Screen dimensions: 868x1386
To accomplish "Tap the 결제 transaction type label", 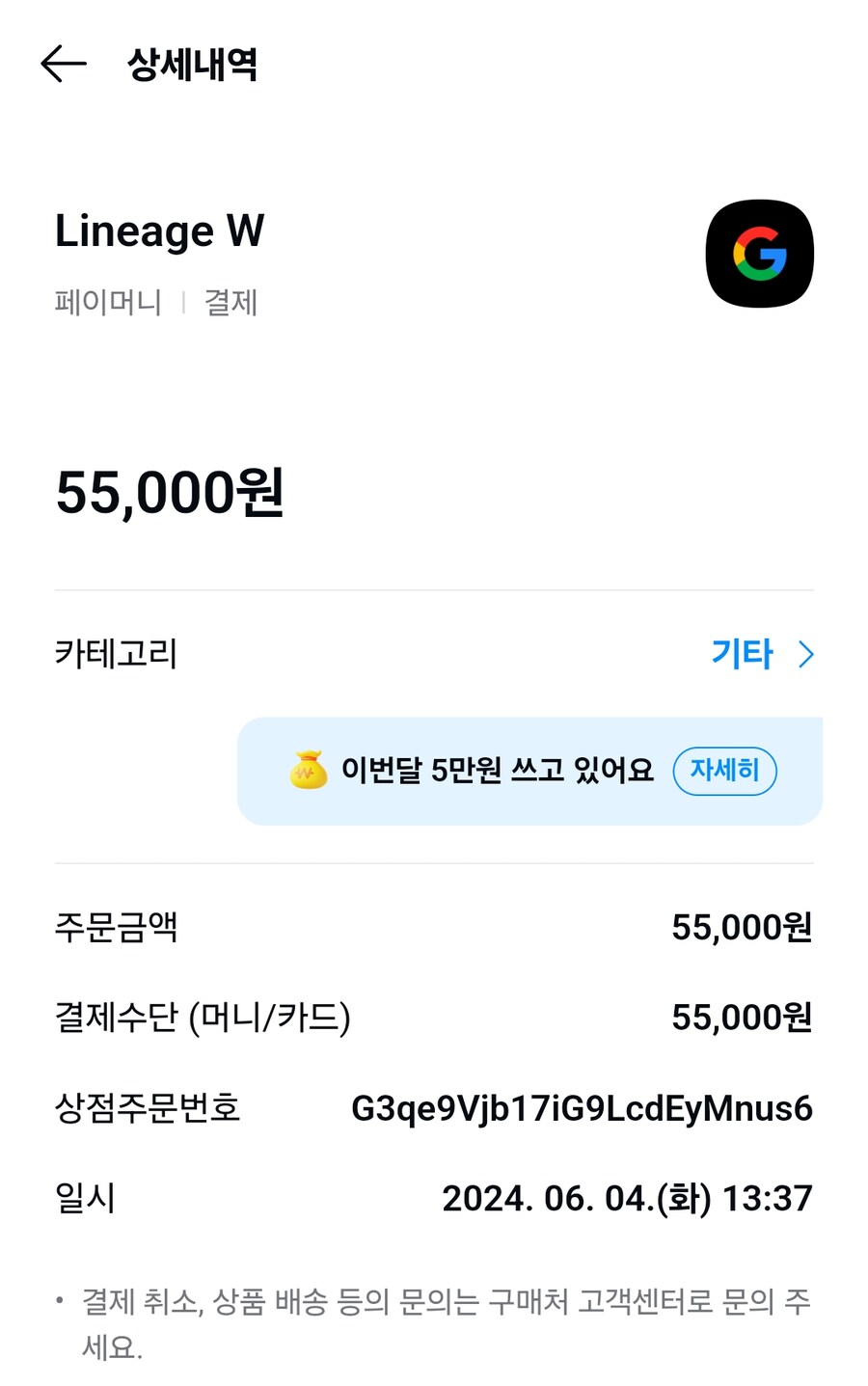I will pos(230,304).
